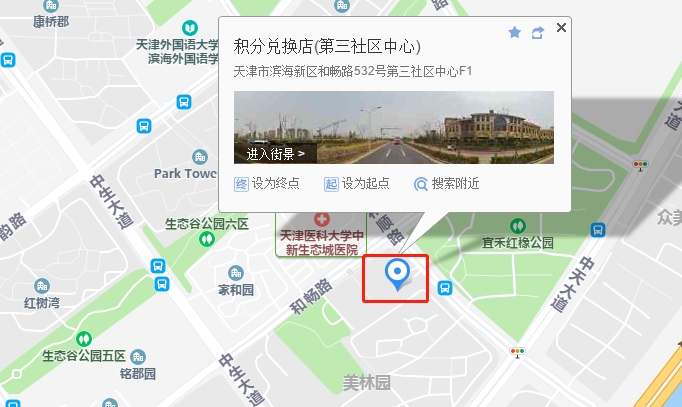Enter street view via 进入街景
The image size is (682, 407).
click(275, 153)
